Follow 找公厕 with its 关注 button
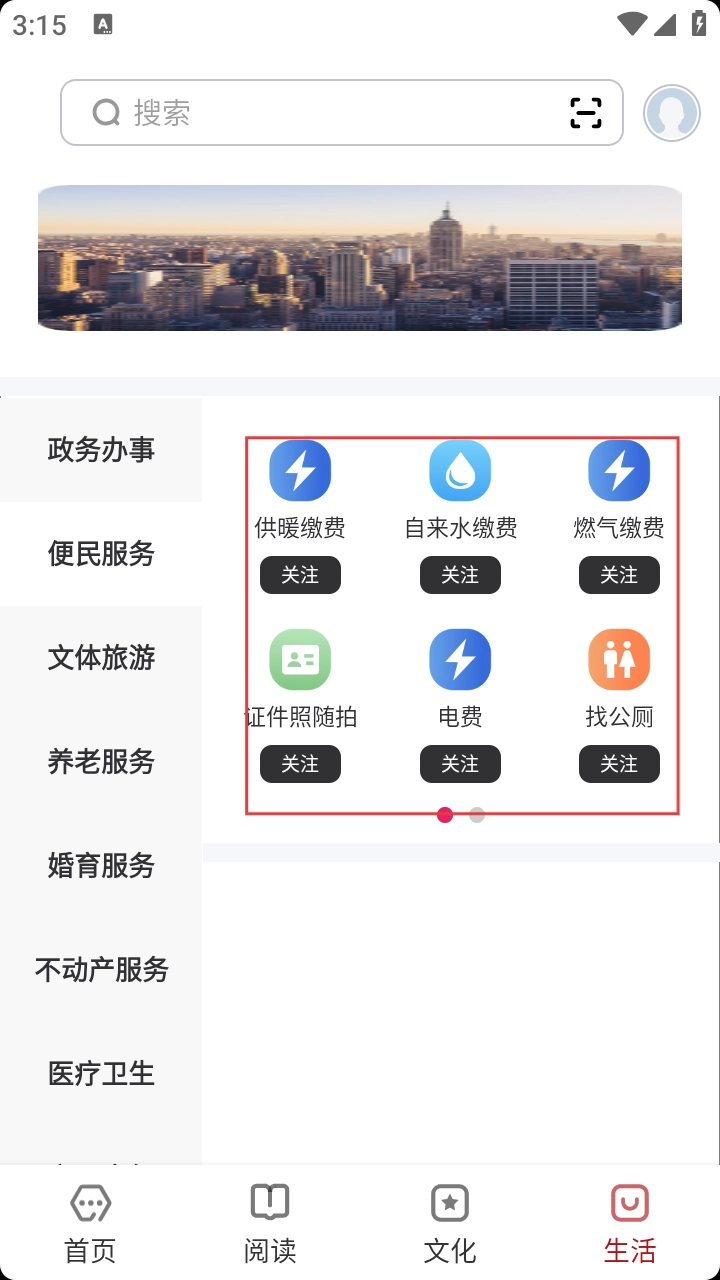 tap(619, 764)
